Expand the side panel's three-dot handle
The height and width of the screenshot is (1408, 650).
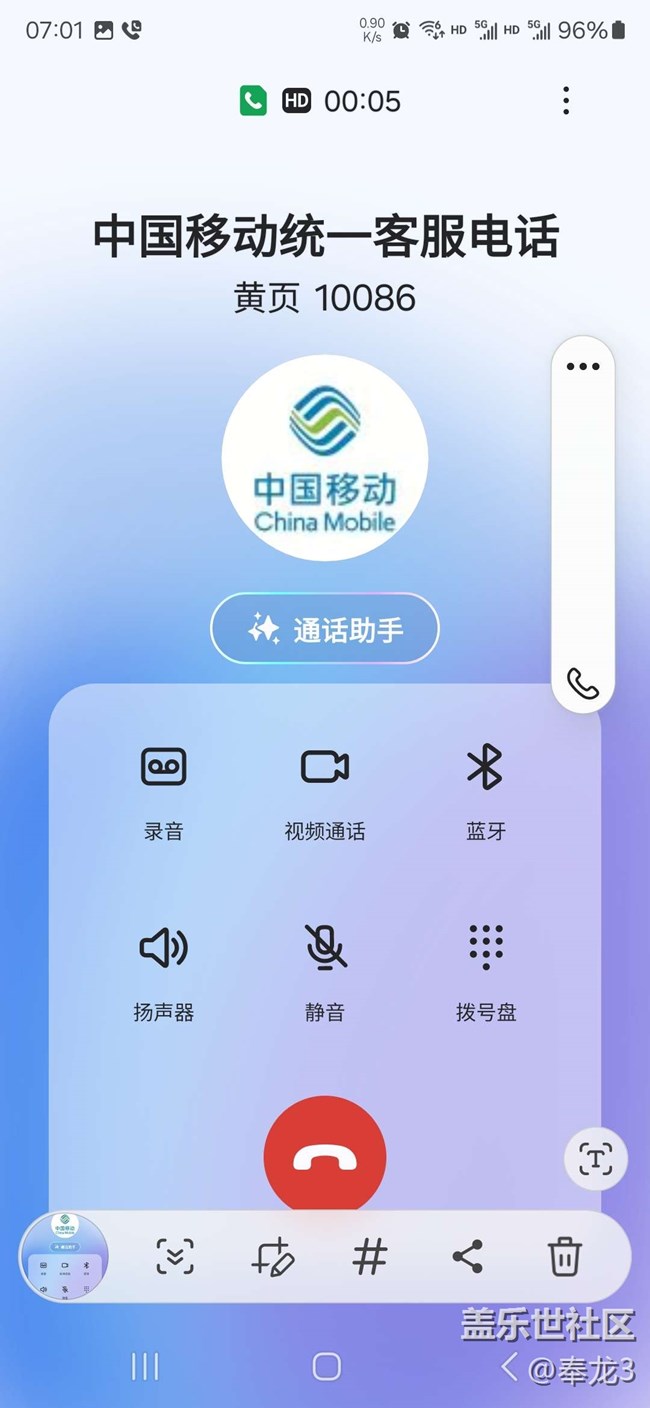tap(583, 366)
